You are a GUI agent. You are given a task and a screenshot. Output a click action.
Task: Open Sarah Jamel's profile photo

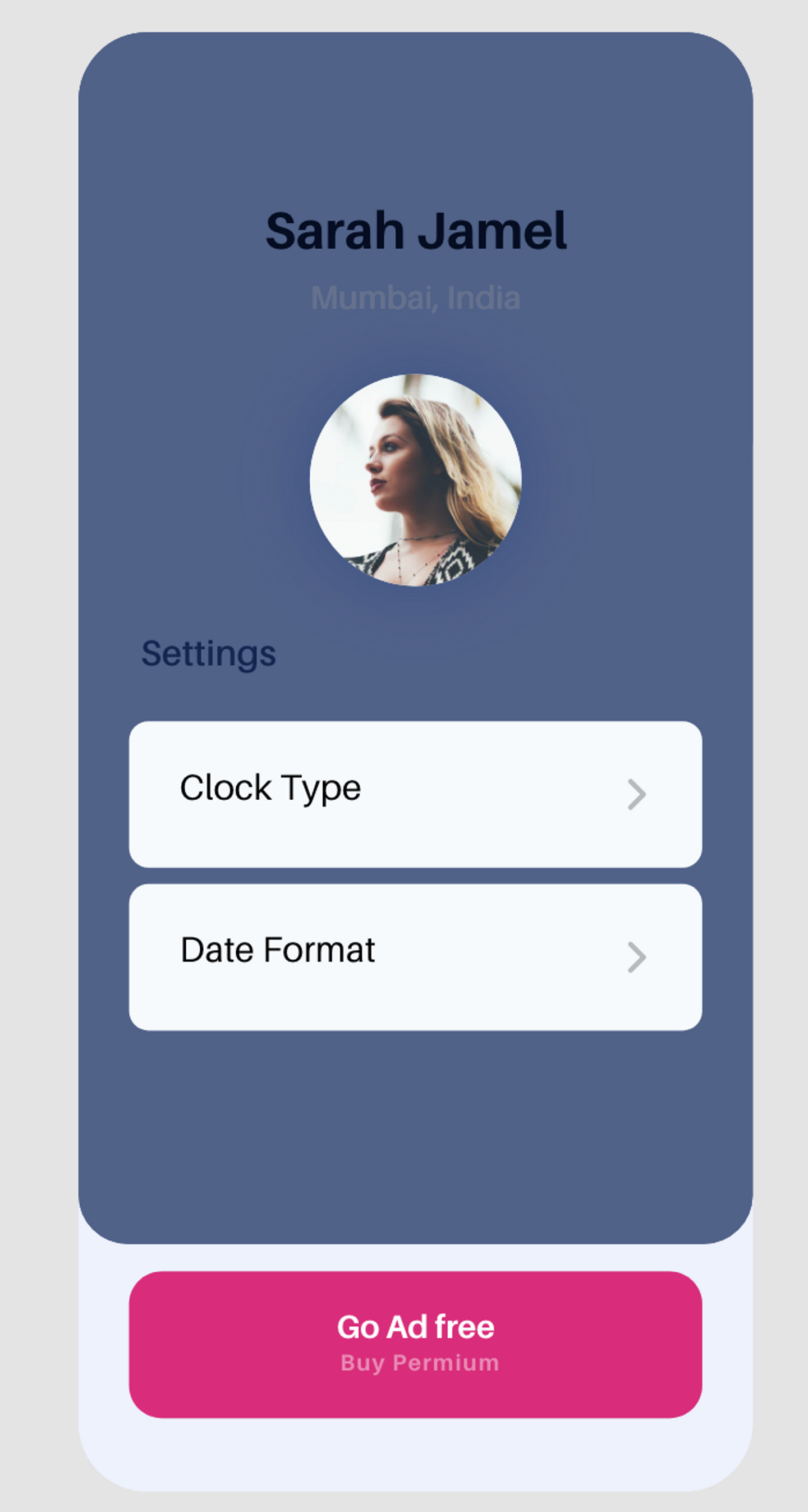tap(415, 479)
